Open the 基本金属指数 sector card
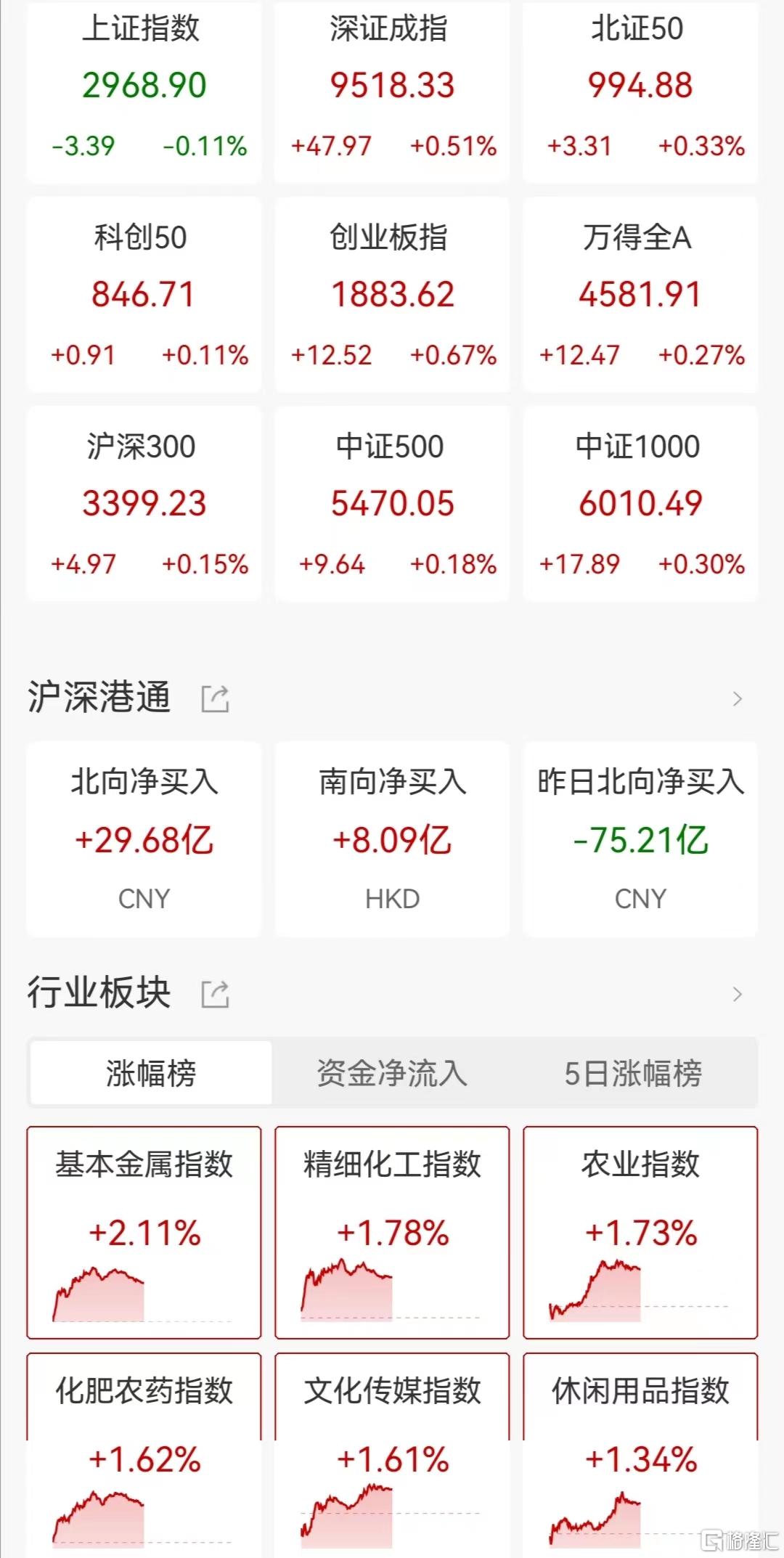Screen dimensions: 784x1558 [144, 1232]
